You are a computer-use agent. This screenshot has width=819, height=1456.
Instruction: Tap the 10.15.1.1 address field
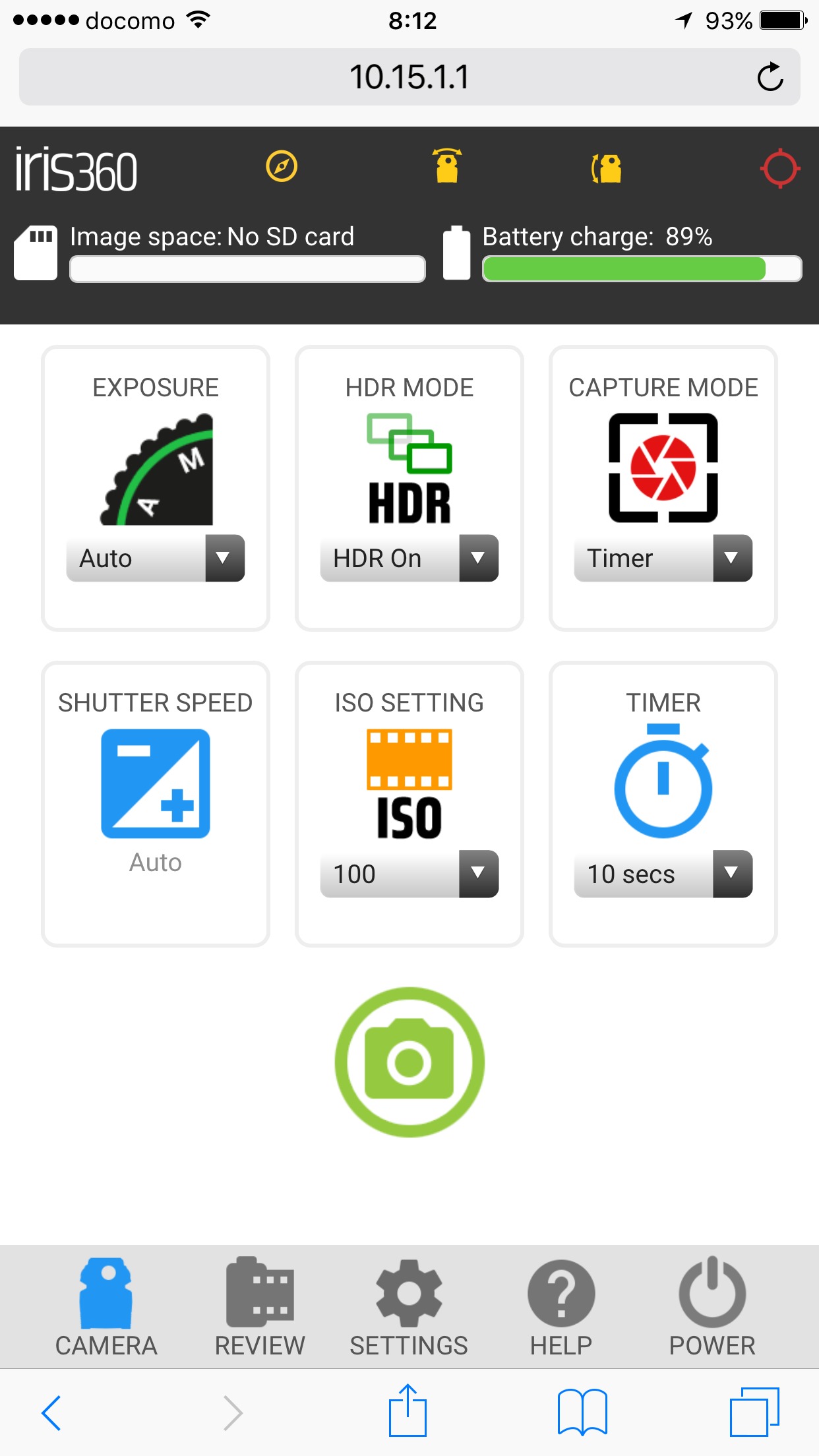pos(409,77)
